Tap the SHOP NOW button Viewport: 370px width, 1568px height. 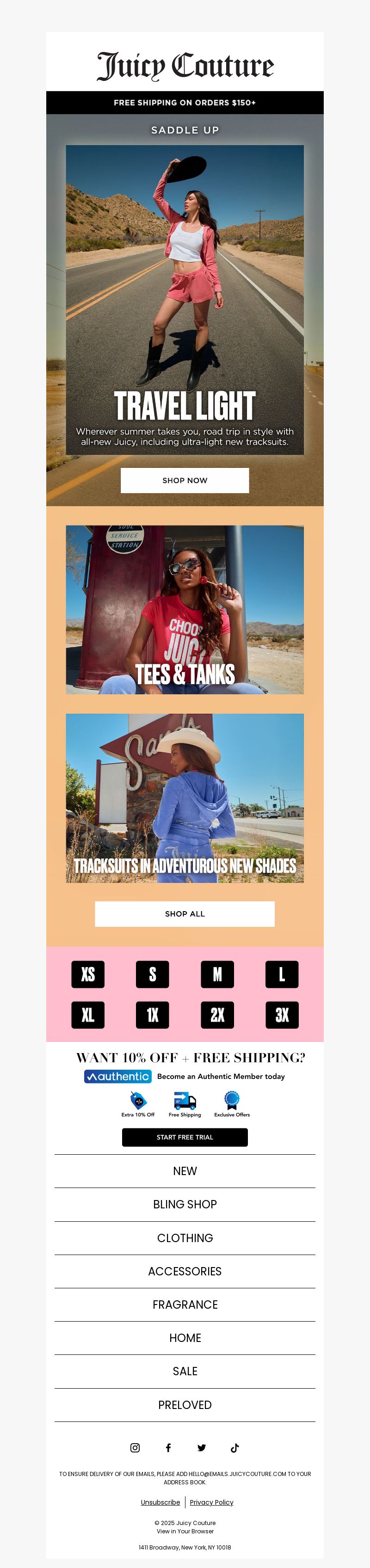(185, 480)
